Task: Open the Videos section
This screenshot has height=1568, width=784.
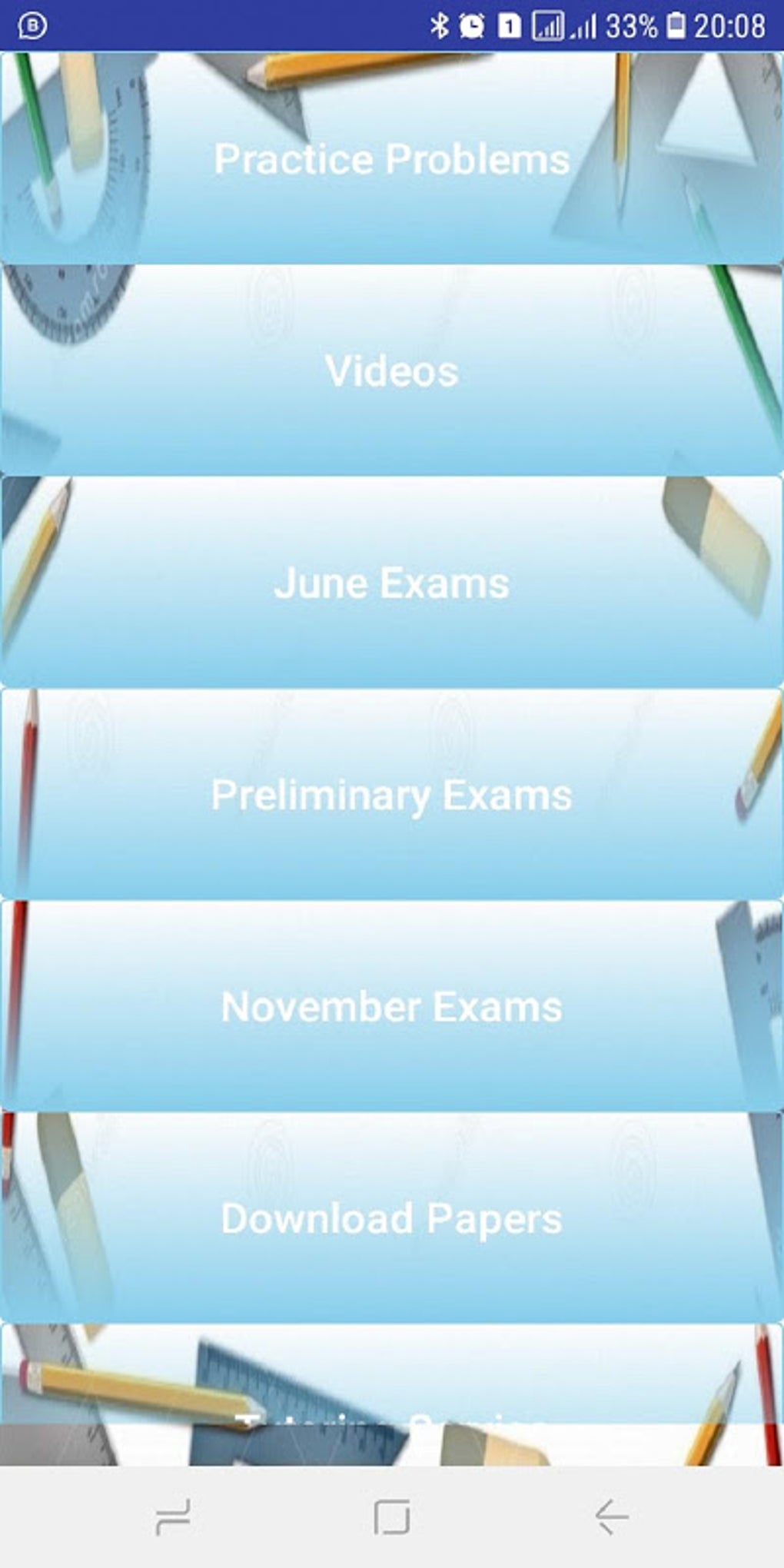Action: (x=390, y=371)
